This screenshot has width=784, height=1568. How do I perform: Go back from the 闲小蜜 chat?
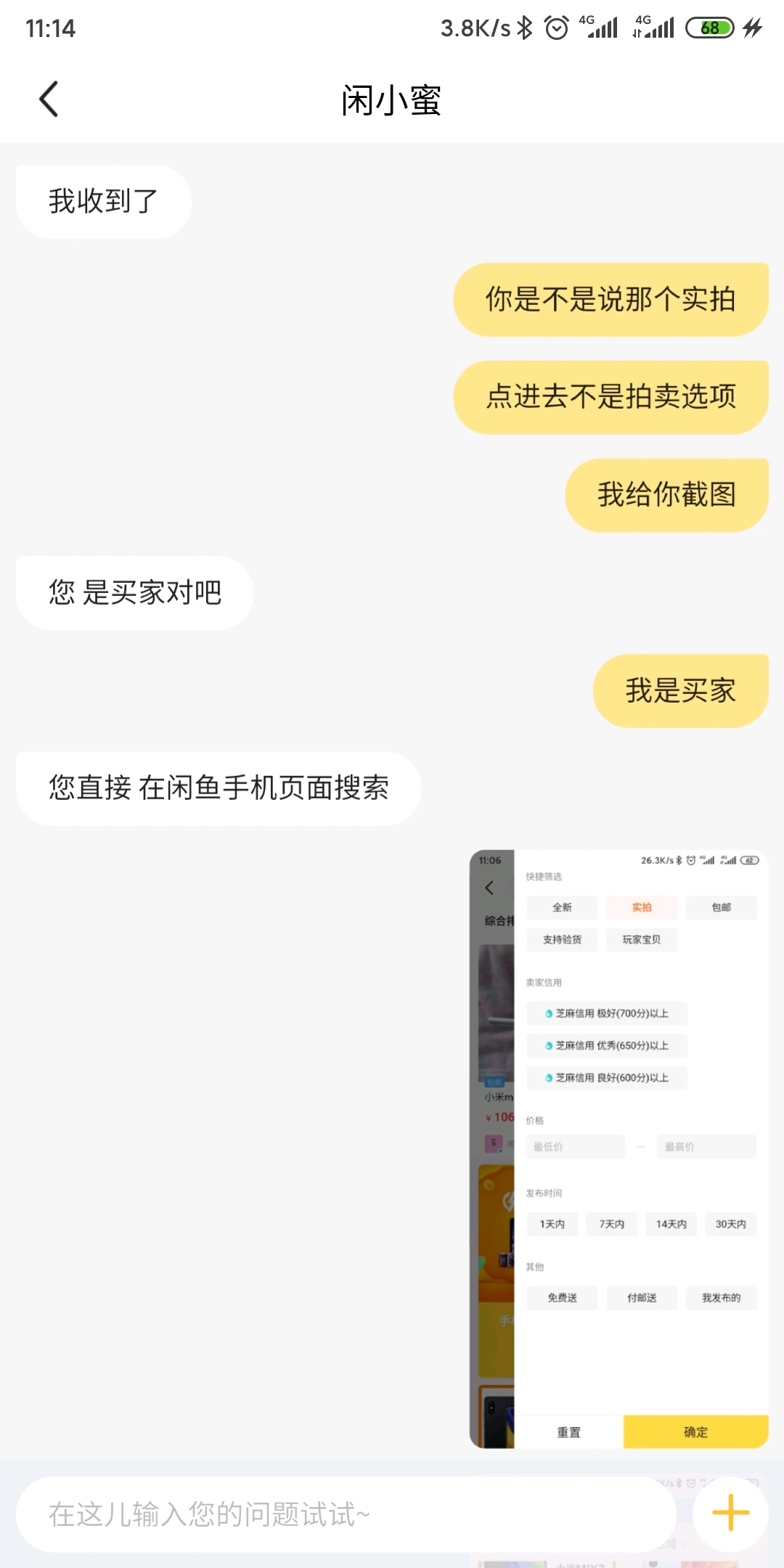coord(48,99)
